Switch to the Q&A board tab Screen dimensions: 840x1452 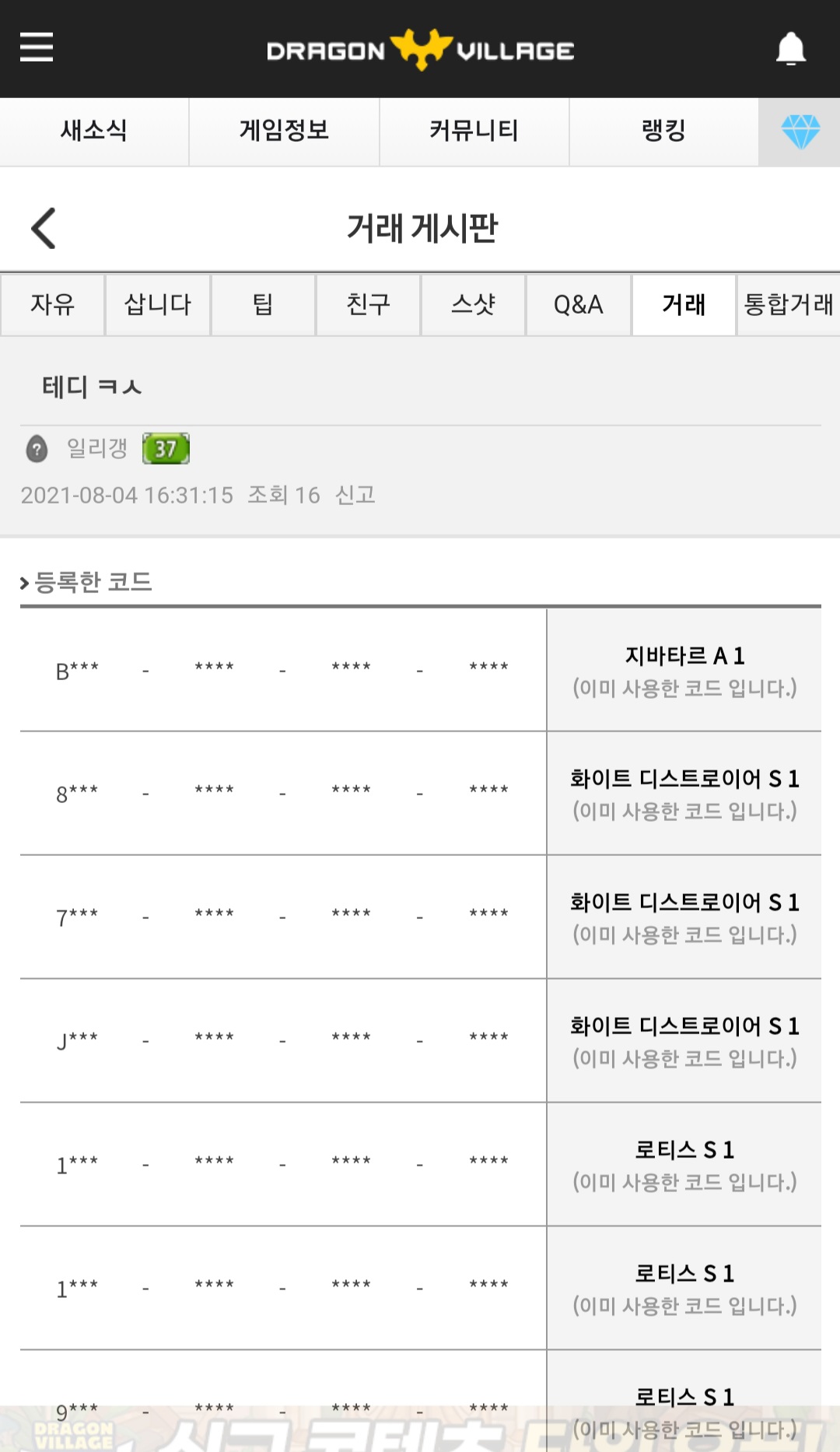point(578,304)
